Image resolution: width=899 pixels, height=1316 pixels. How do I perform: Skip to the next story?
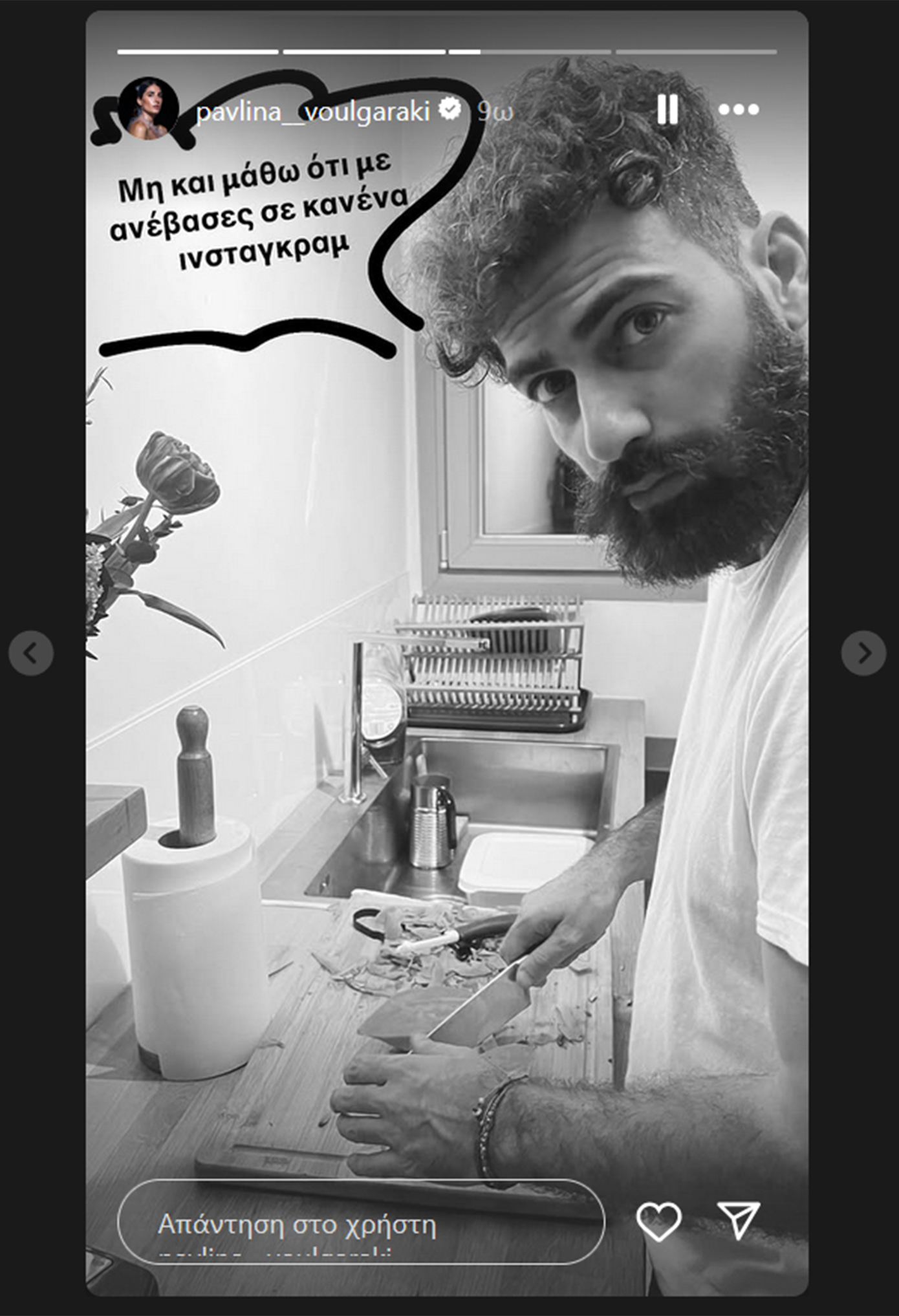click(863, 653)
